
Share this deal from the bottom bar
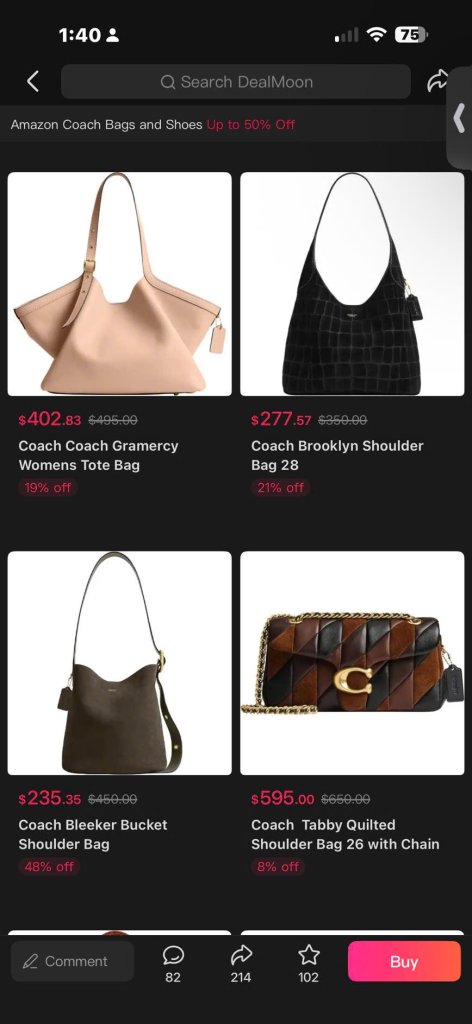[241, 964]
